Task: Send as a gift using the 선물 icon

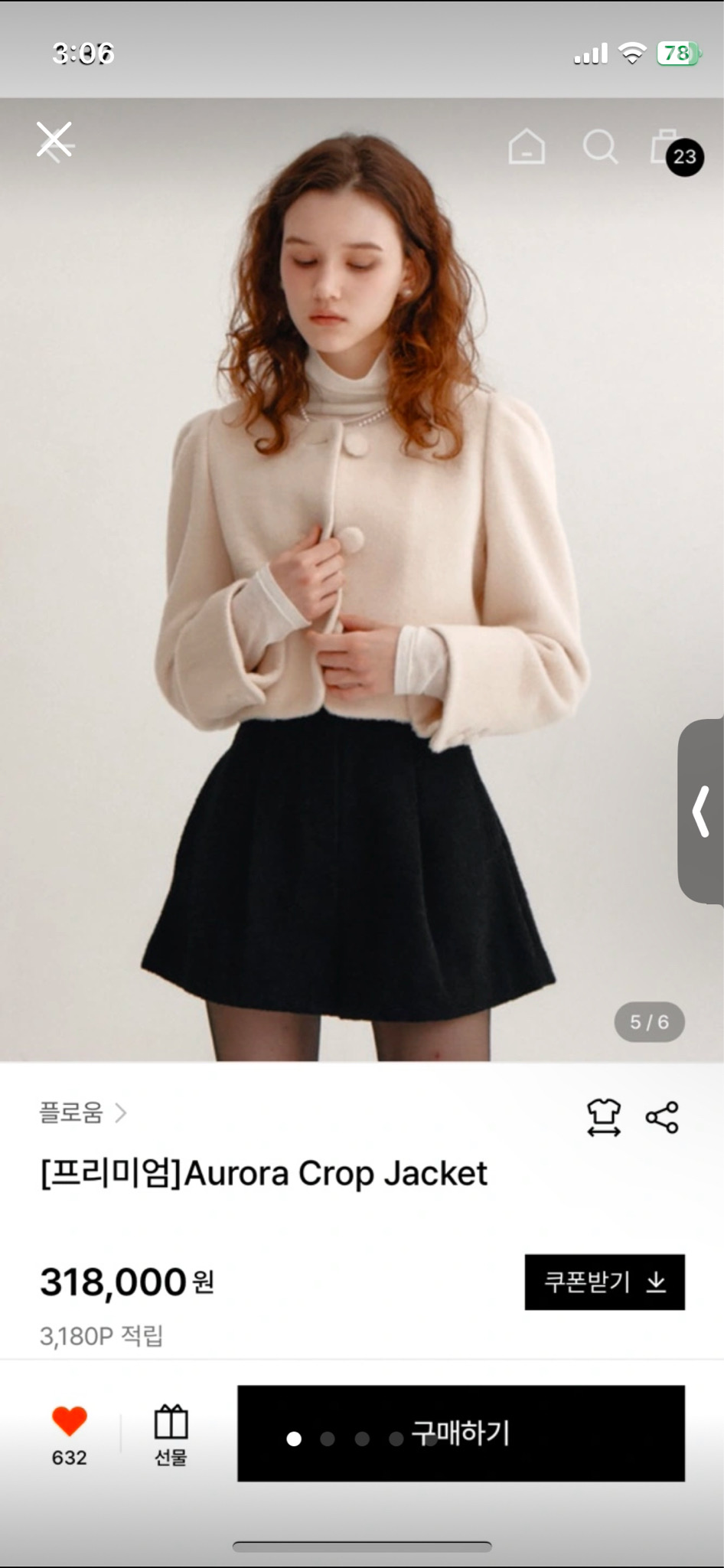Action: (170, 1430)
